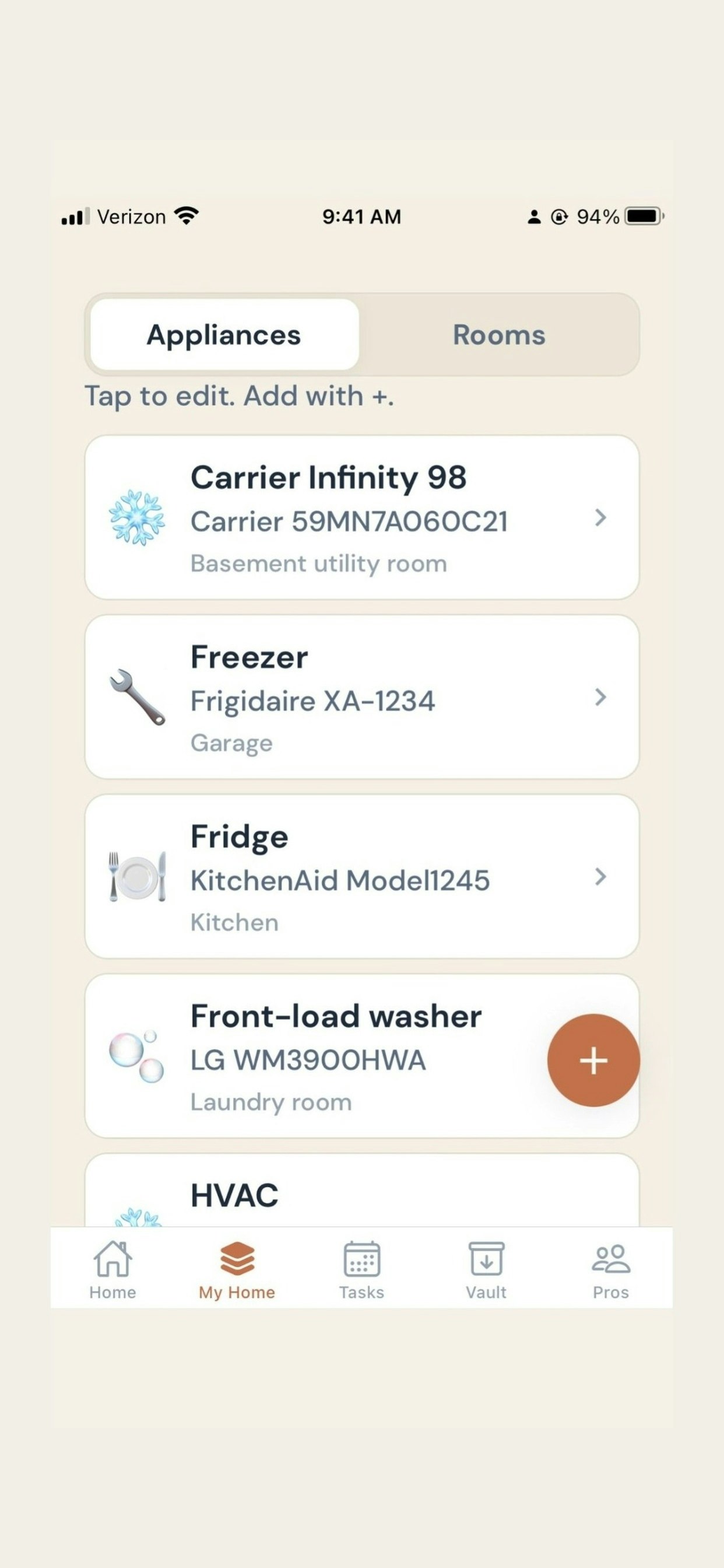
Task: Navigate to the Pros tab
Action: 610,1269
